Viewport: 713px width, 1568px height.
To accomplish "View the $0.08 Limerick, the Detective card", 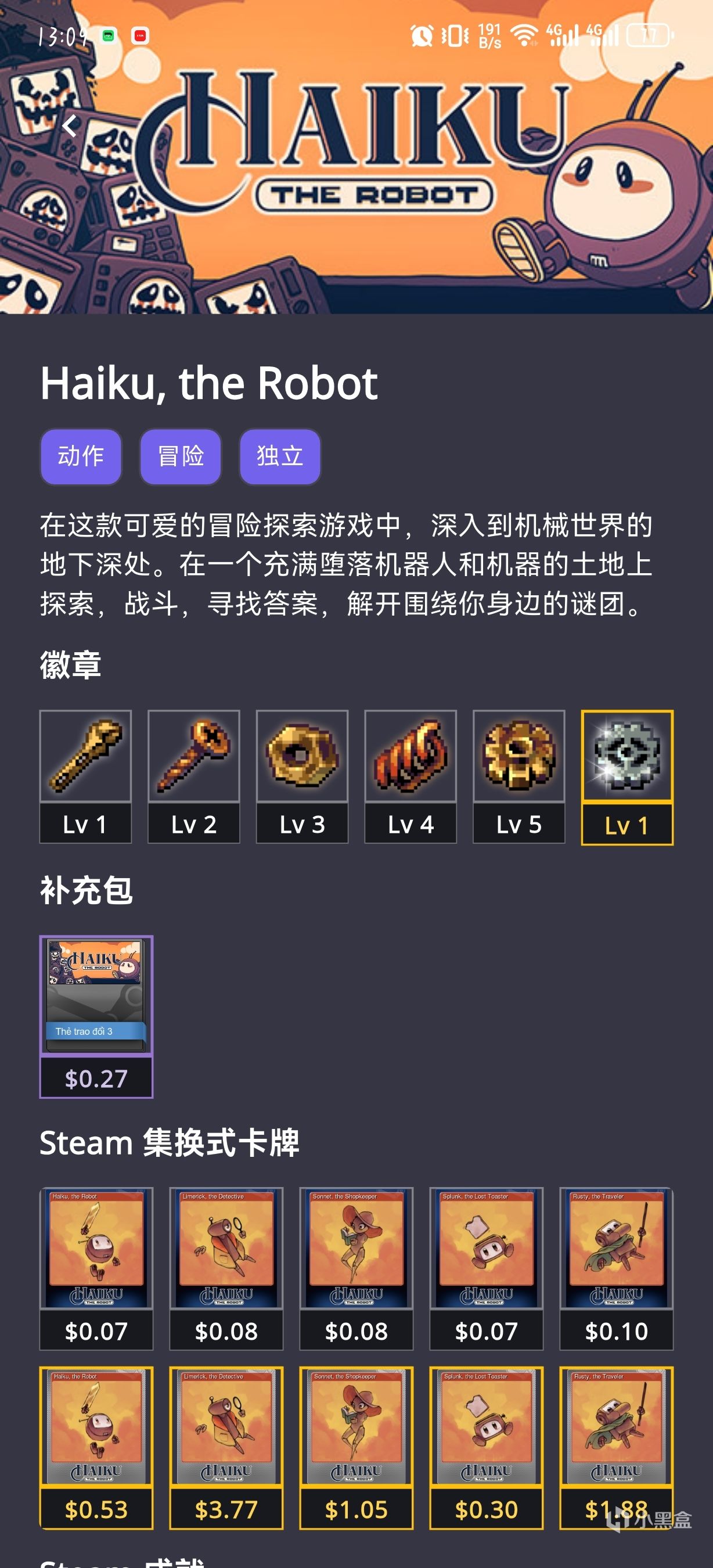I will pyautogui.click(x=226, y=1267).
